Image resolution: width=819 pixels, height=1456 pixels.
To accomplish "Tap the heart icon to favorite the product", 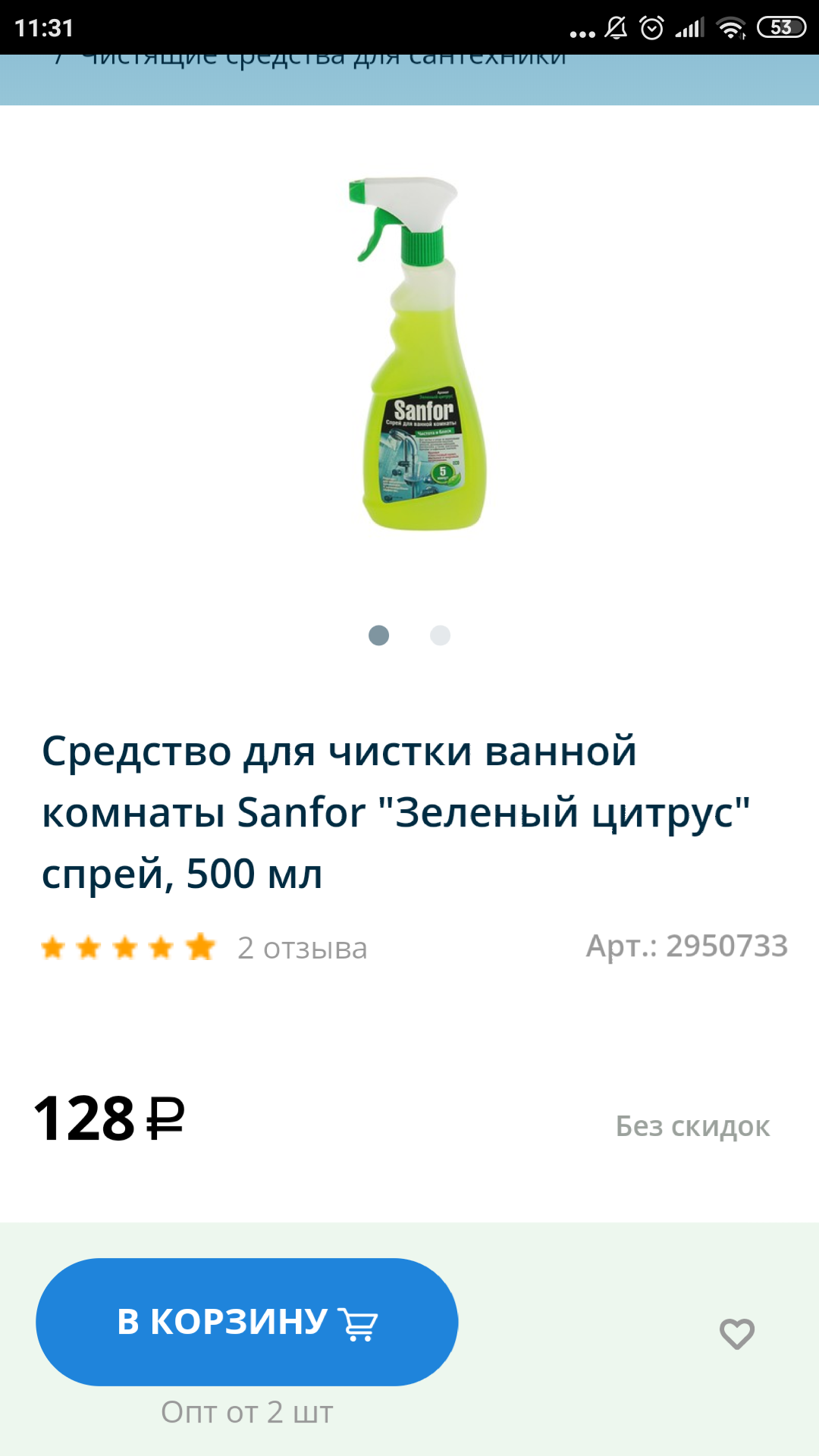I will point(736,1333).
